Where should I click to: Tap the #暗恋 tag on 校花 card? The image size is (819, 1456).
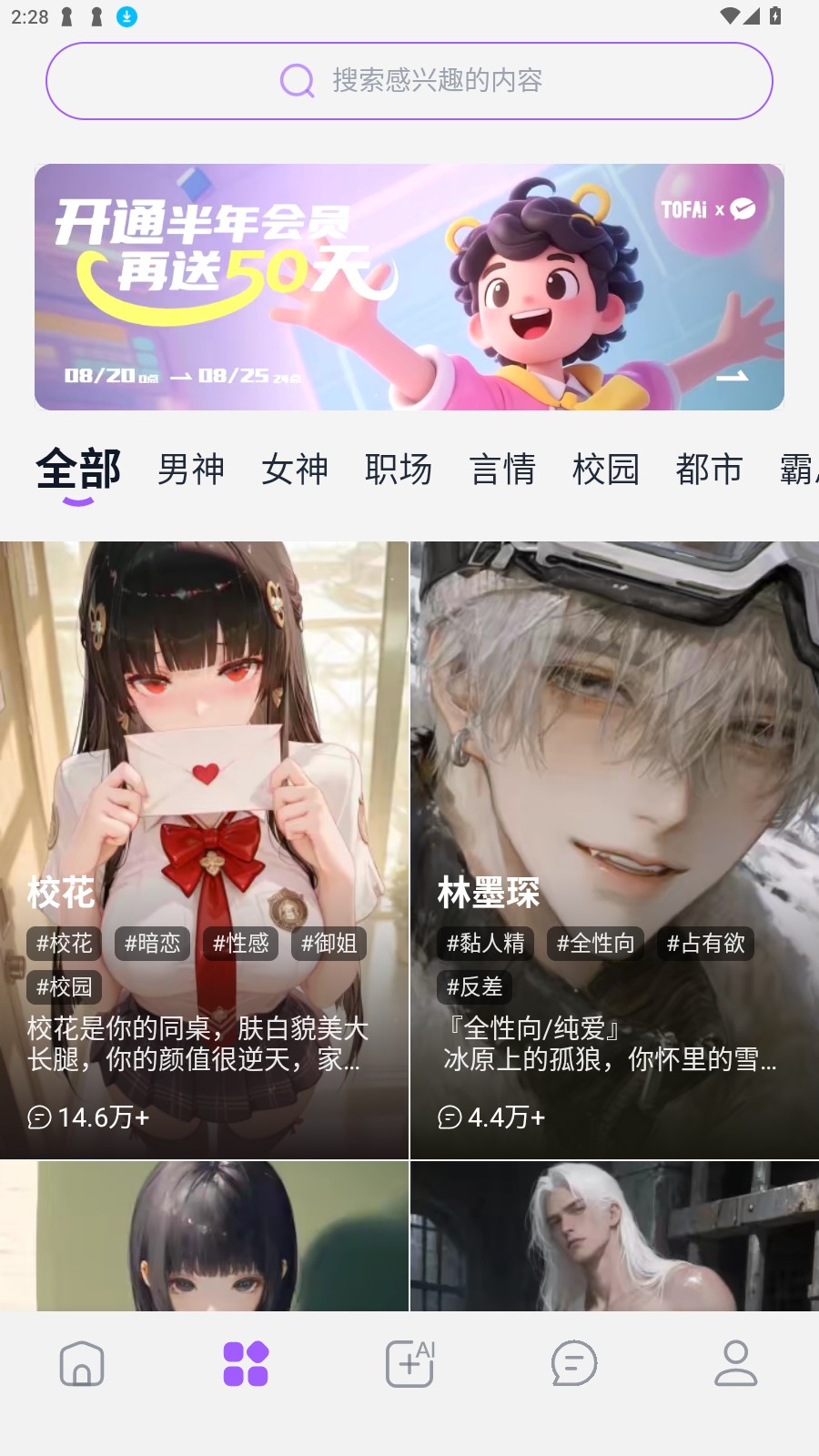tap(152, 944)
